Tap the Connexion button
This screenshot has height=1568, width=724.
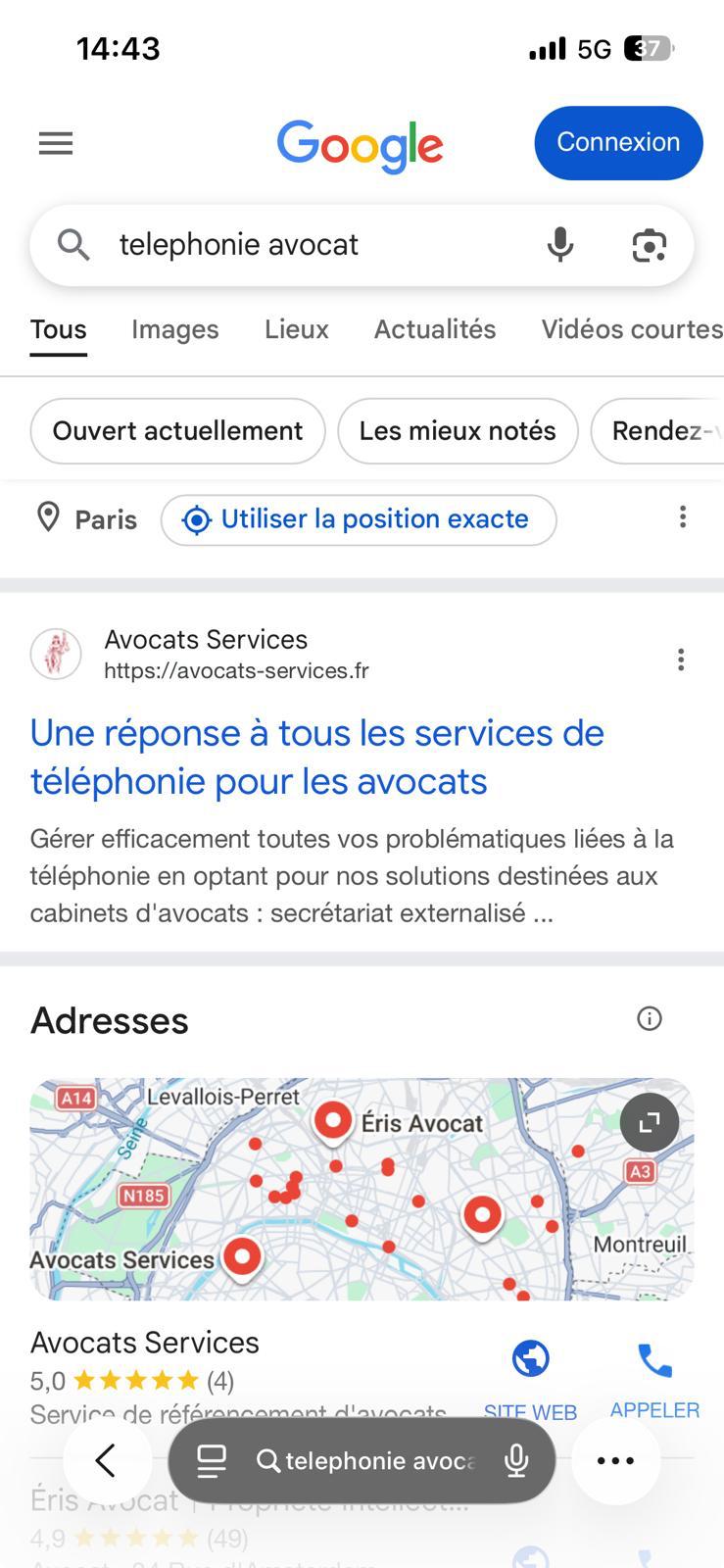pos(618,143)
